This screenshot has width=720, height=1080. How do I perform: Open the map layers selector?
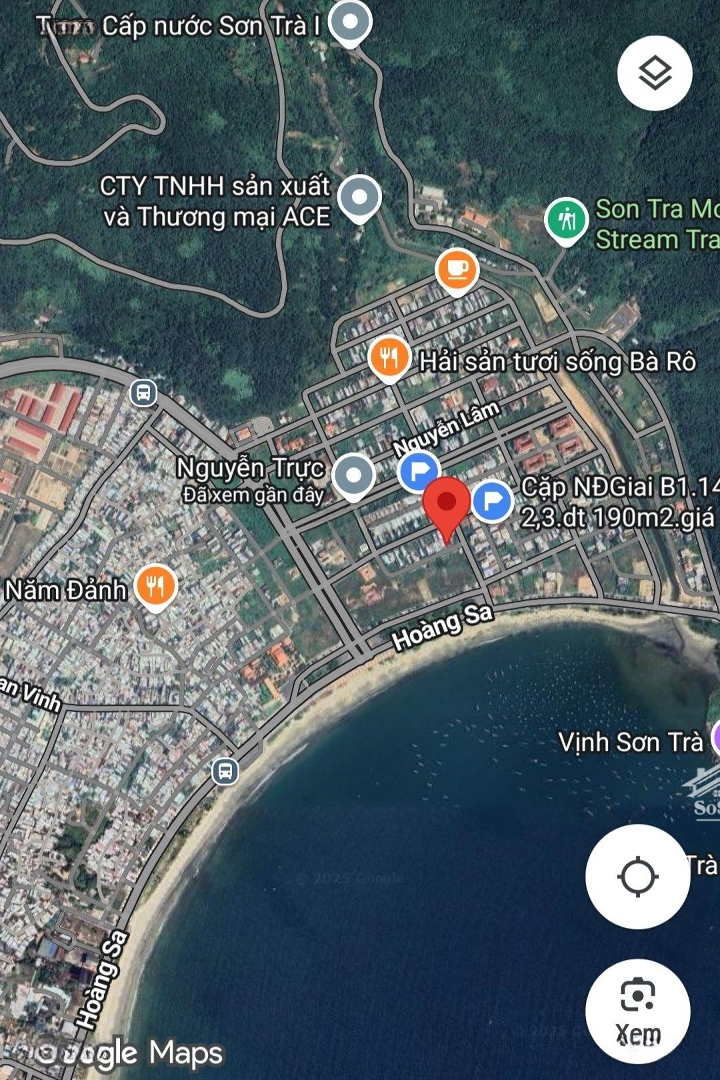coord(654,72)
